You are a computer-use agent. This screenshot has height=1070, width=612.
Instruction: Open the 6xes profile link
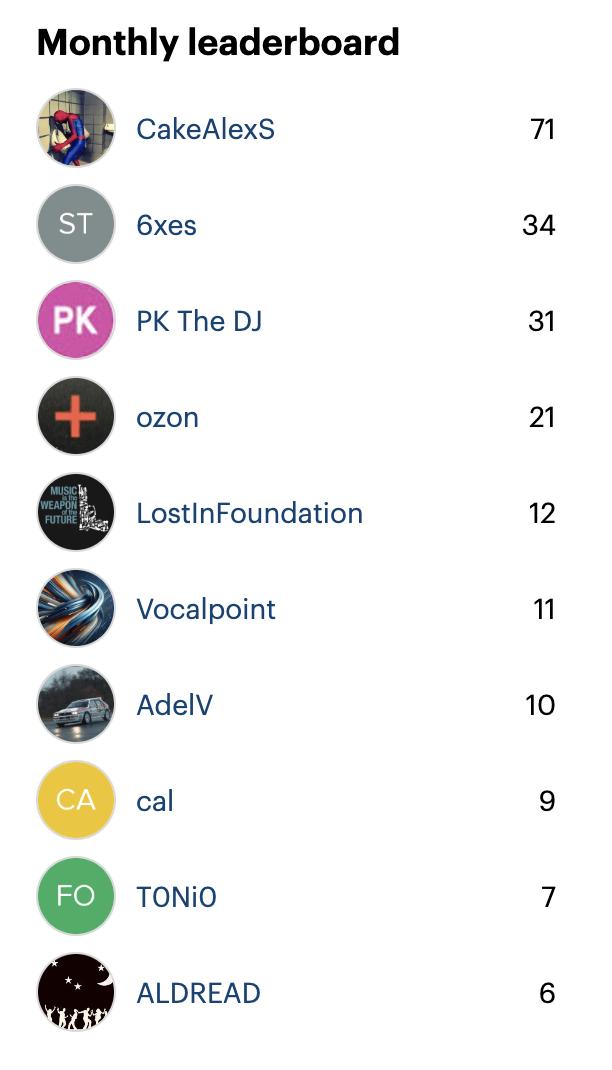[x=166, y=225]
